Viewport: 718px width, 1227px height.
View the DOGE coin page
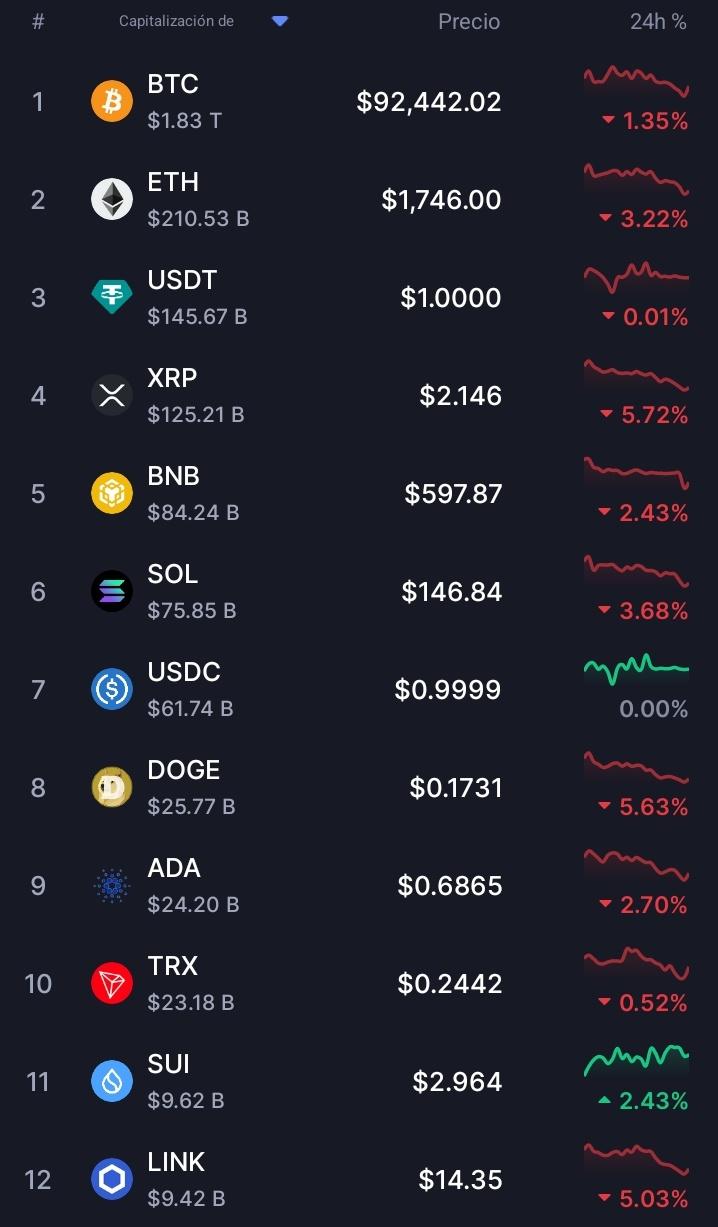click(359, 787)
